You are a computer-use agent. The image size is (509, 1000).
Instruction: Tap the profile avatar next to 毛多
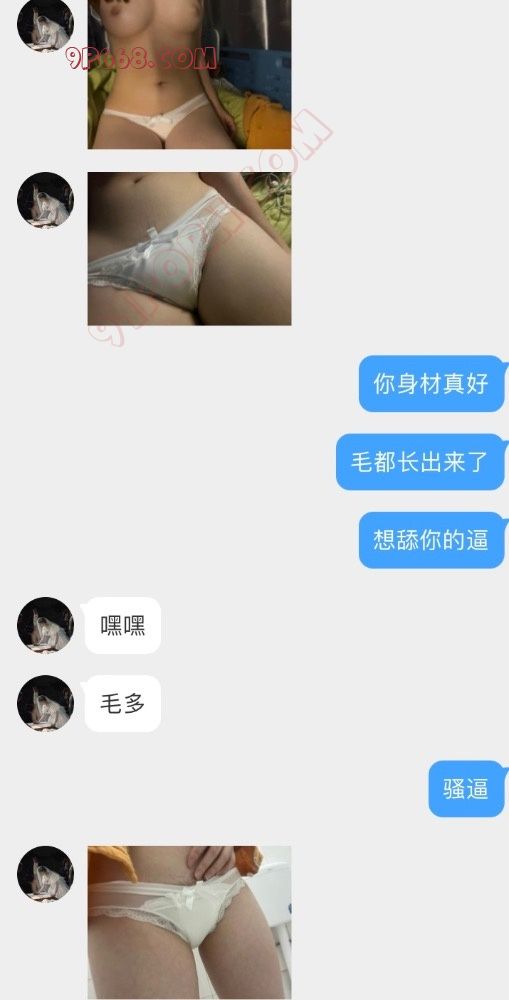(45, 703)
